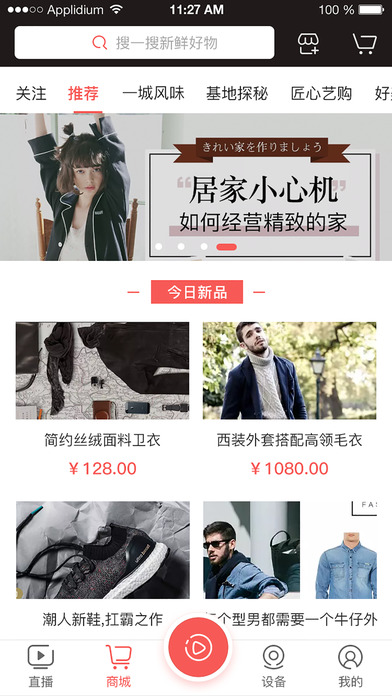392x696 pixels.
Task: Open the 基地探秘 tab
Action: pyautogui.click(x=237, y=93)
